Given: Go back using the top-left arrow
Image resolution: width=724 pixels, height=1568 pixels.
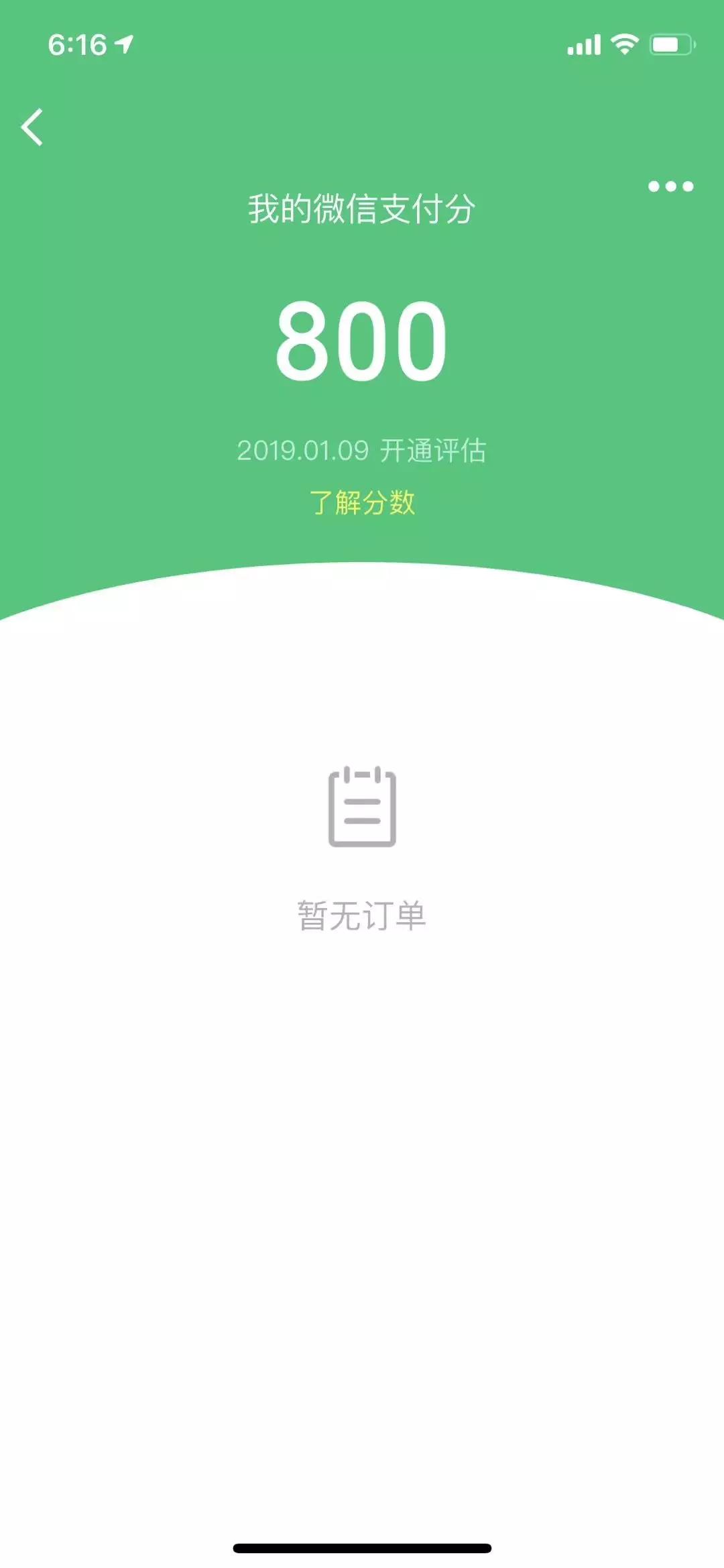Looking at the screenshot, I should [x=32, y=127].
